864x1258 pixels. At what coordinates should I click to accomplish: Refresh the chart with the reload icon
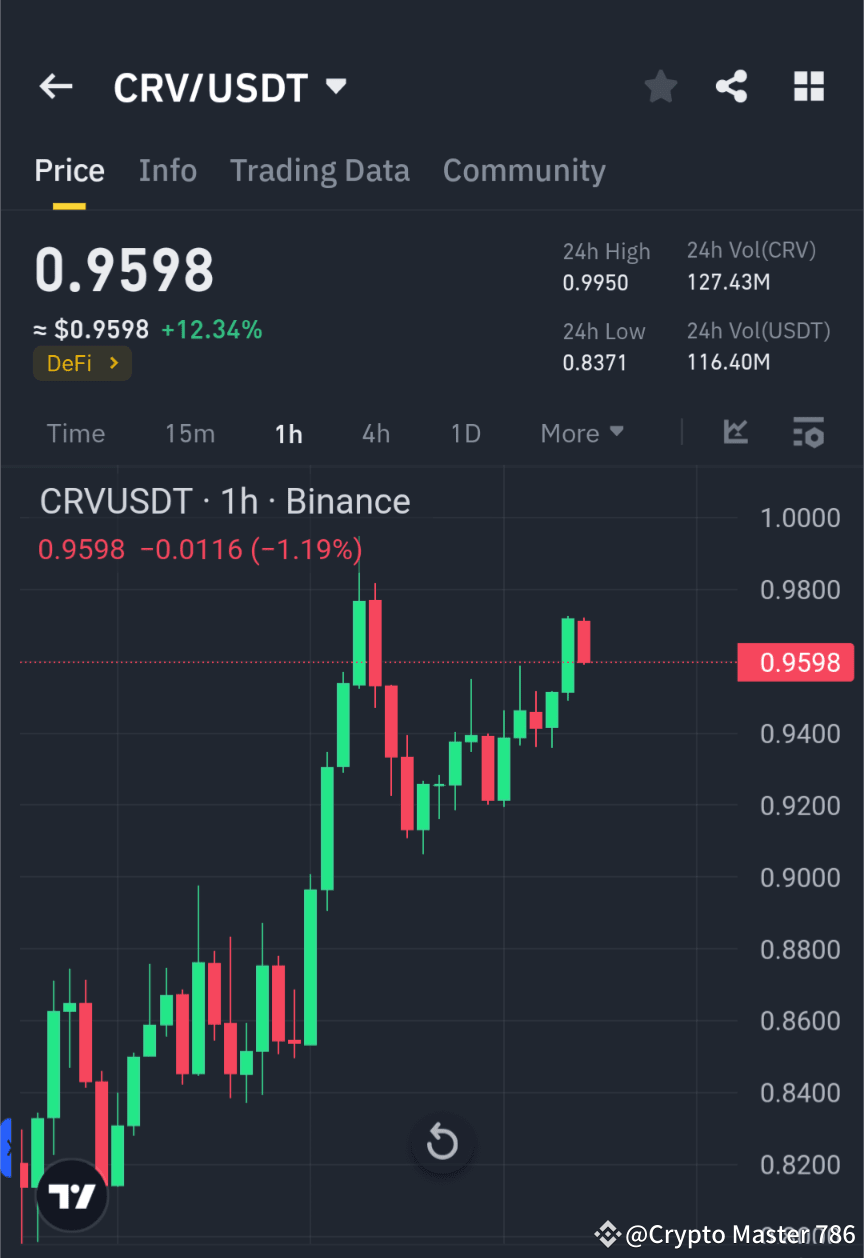pyautogui.click(x=442, y=1143)
